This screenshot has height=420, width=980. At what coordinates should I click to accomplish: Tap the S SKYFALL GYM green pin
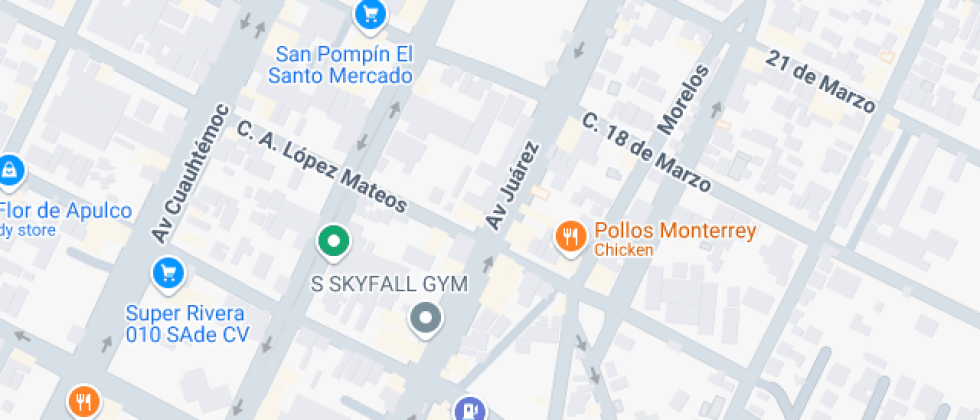coord(333,241)
